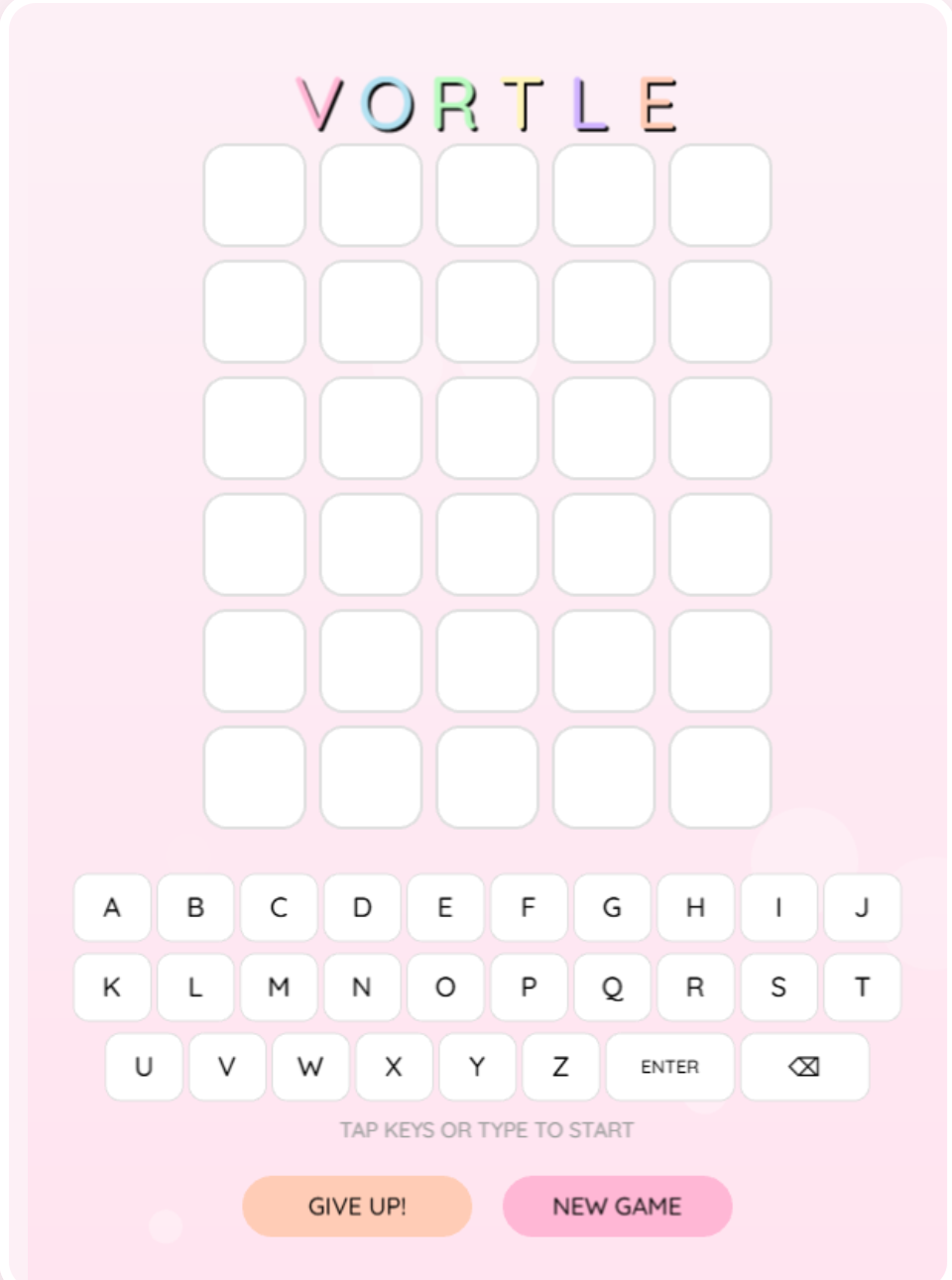Enter the letter K key
The width and height of the screenshot is (952, 1280).
112,988
